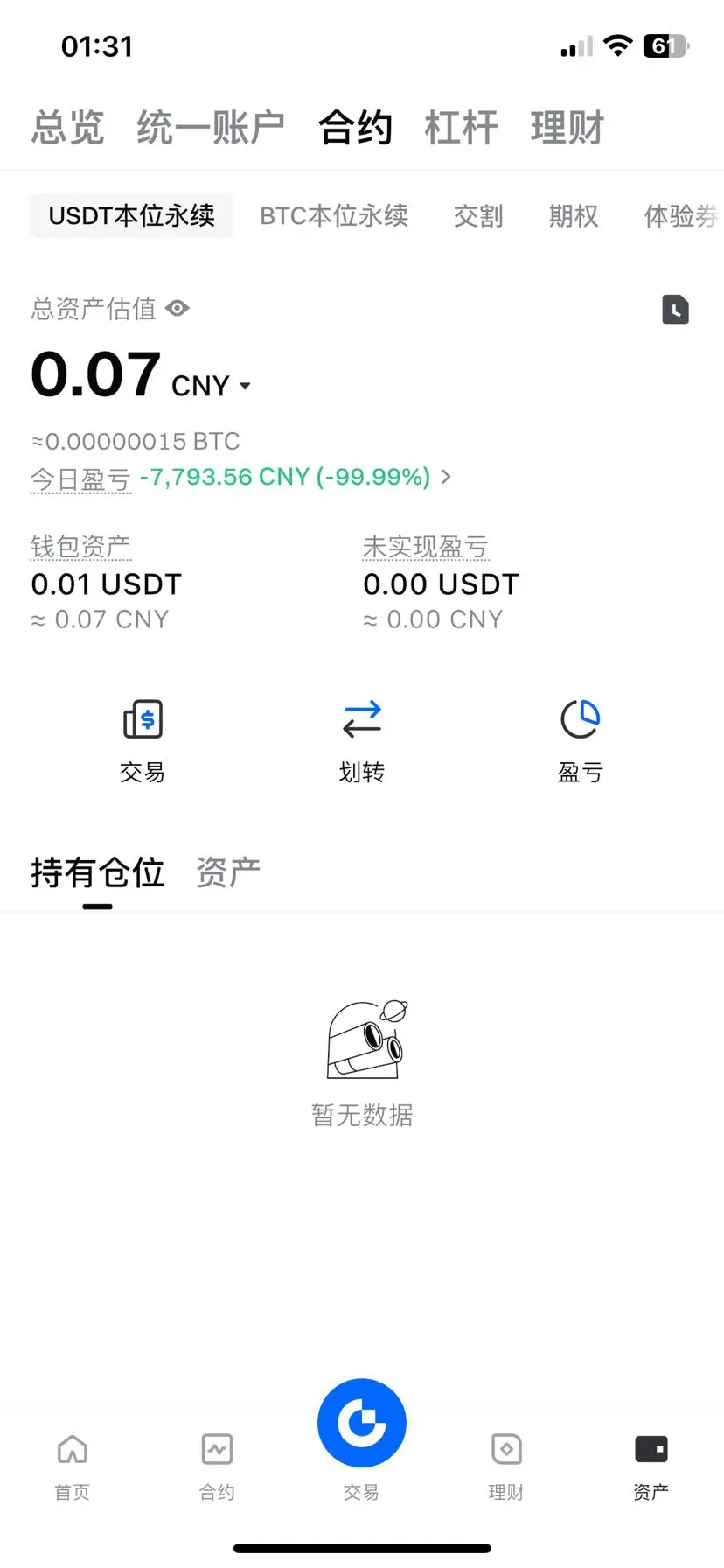Screen dimensions: 724x1568
Task: Open the 理财 top tab
Action: point(567,128)
